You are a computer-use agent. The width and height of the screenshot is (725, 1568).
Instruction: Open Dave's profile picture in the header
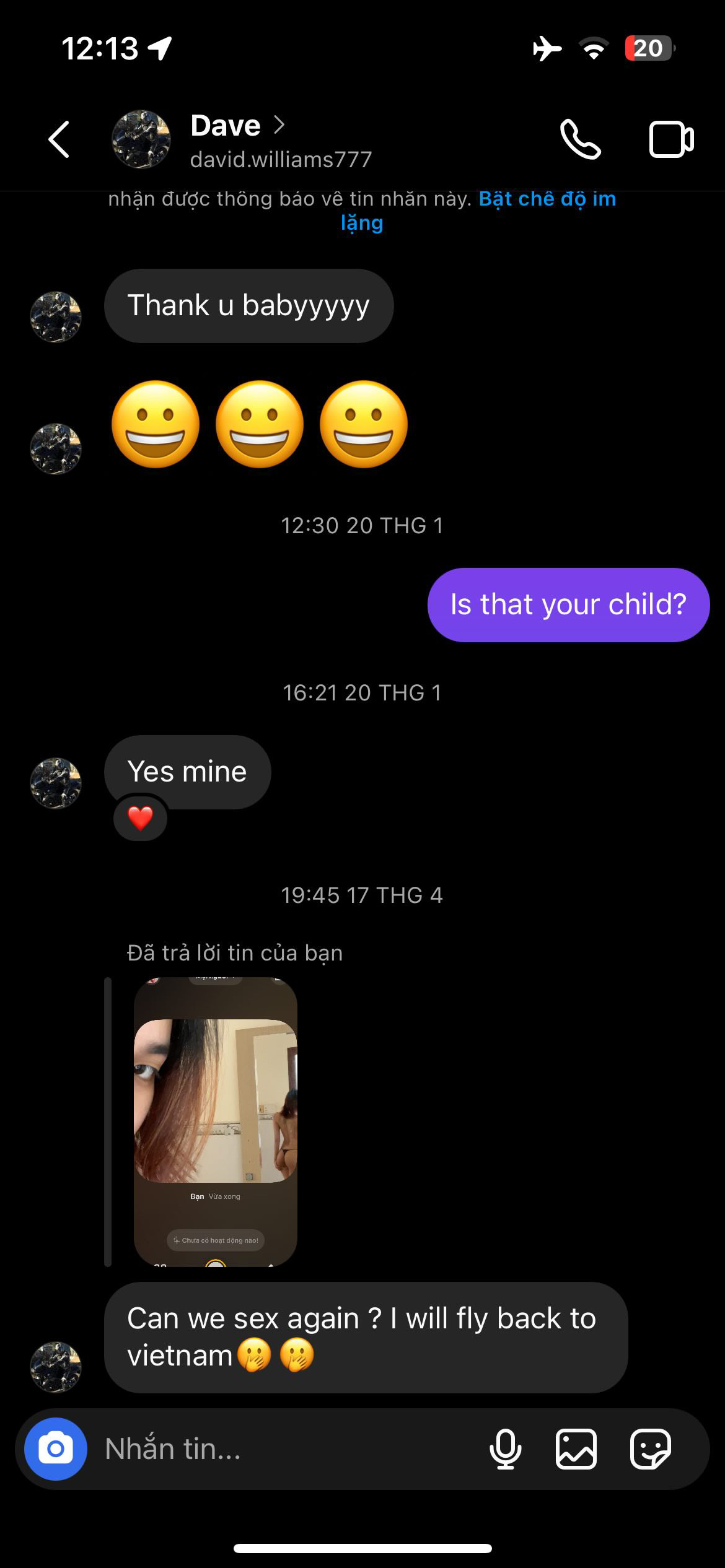(x=141, y=139)
